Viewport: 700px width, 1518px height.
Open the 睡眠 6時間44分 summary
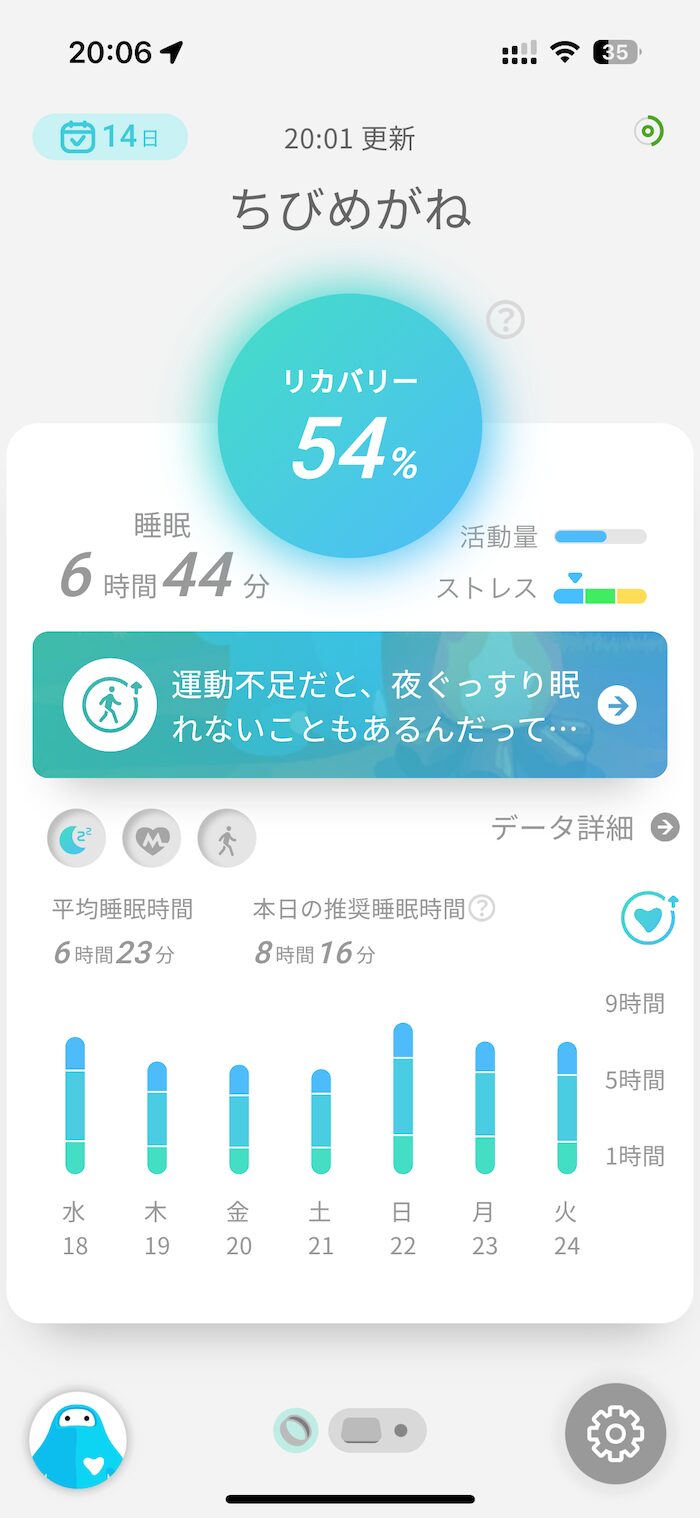pyautogui.click(x=164, y=558)
